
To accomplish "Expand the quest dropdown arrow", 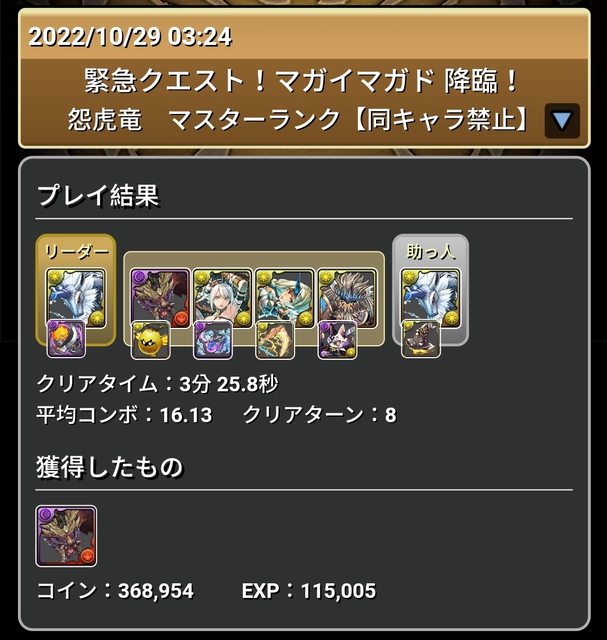I will pos(562,121).
